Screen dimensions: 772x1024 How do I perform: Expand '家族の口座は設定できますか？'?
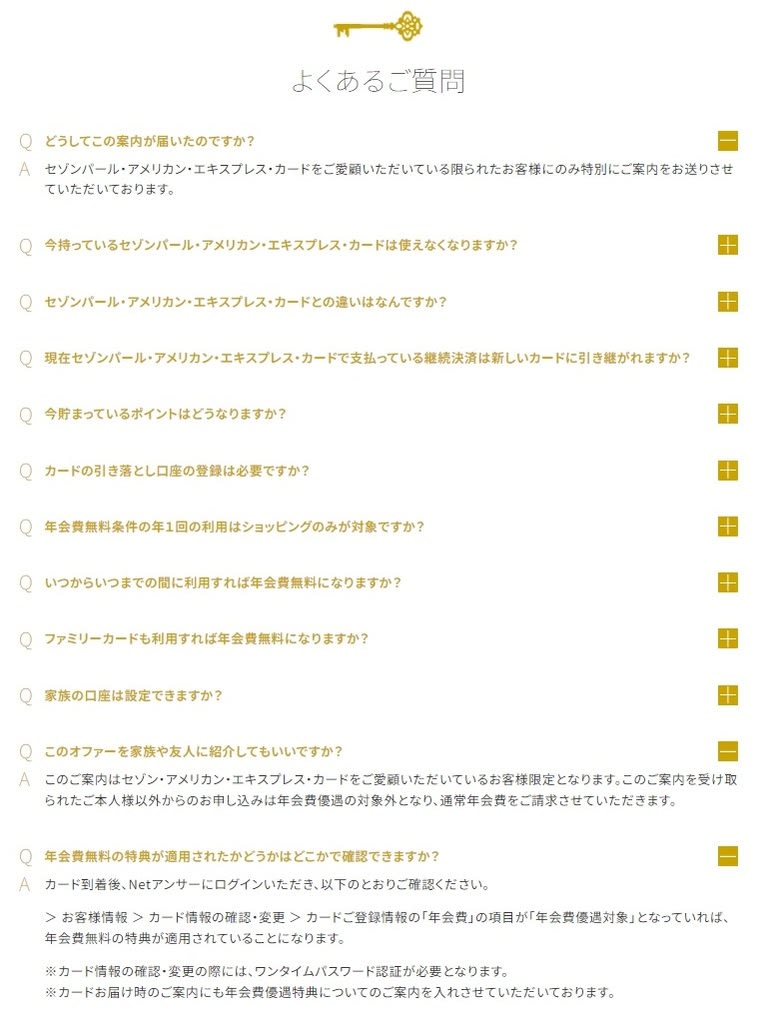click(727, 695)
